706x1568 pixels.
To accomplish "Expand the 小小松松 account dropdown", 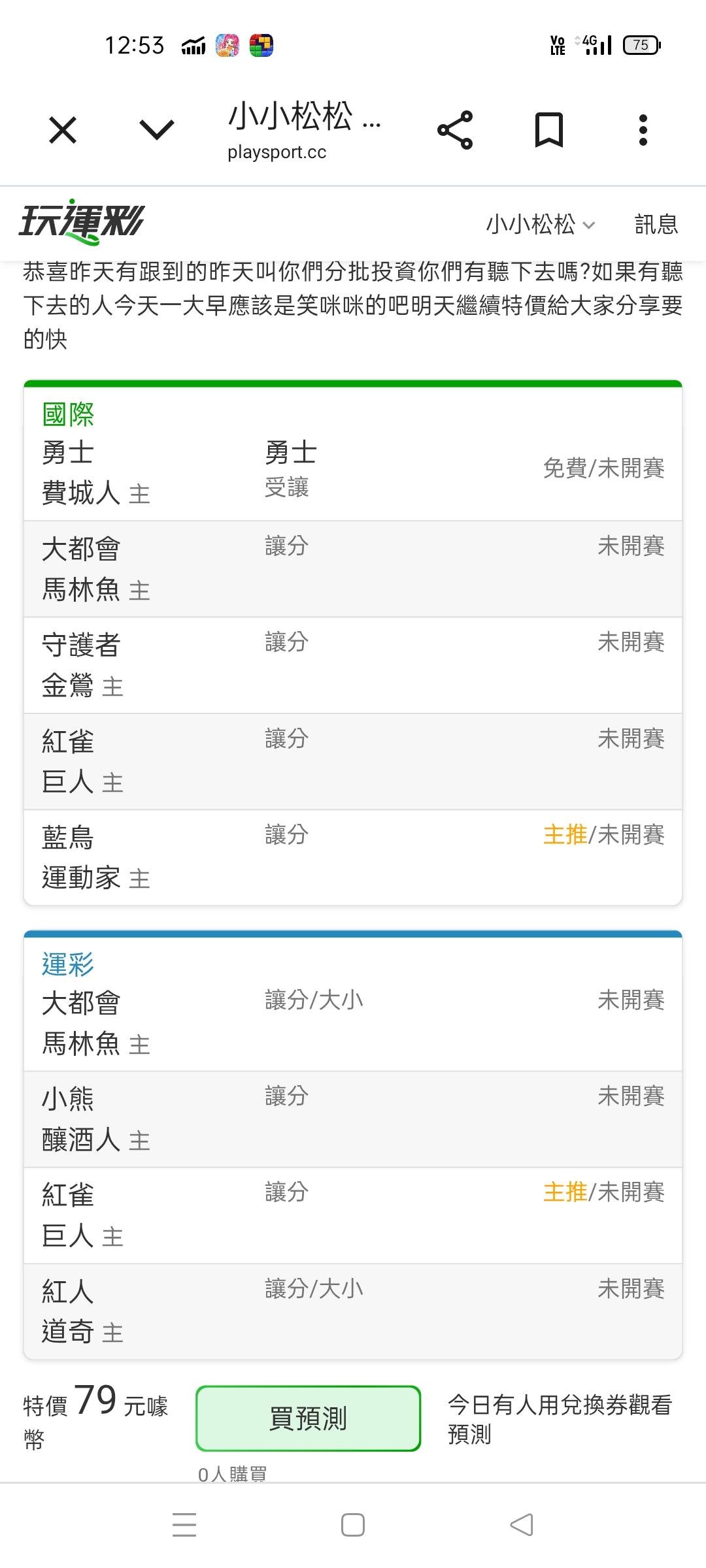I will click(x=541, y=225).
